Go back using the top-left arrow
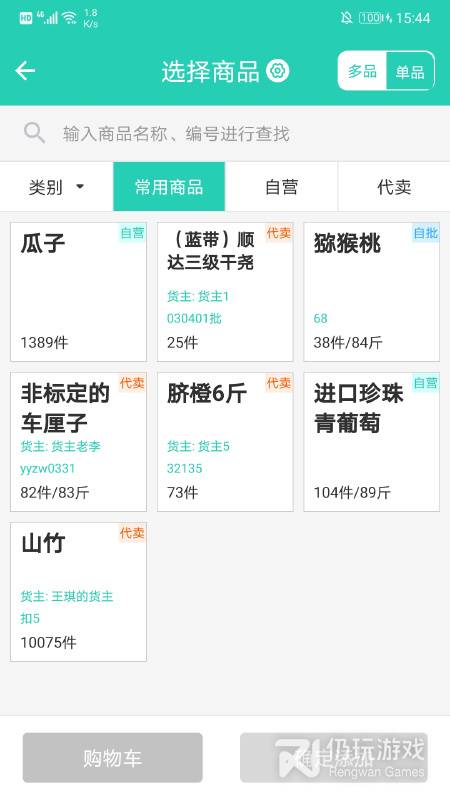Image resolution: width=450 pixels, height=800 pixels. pyautogui.click(x=25, y=70)
